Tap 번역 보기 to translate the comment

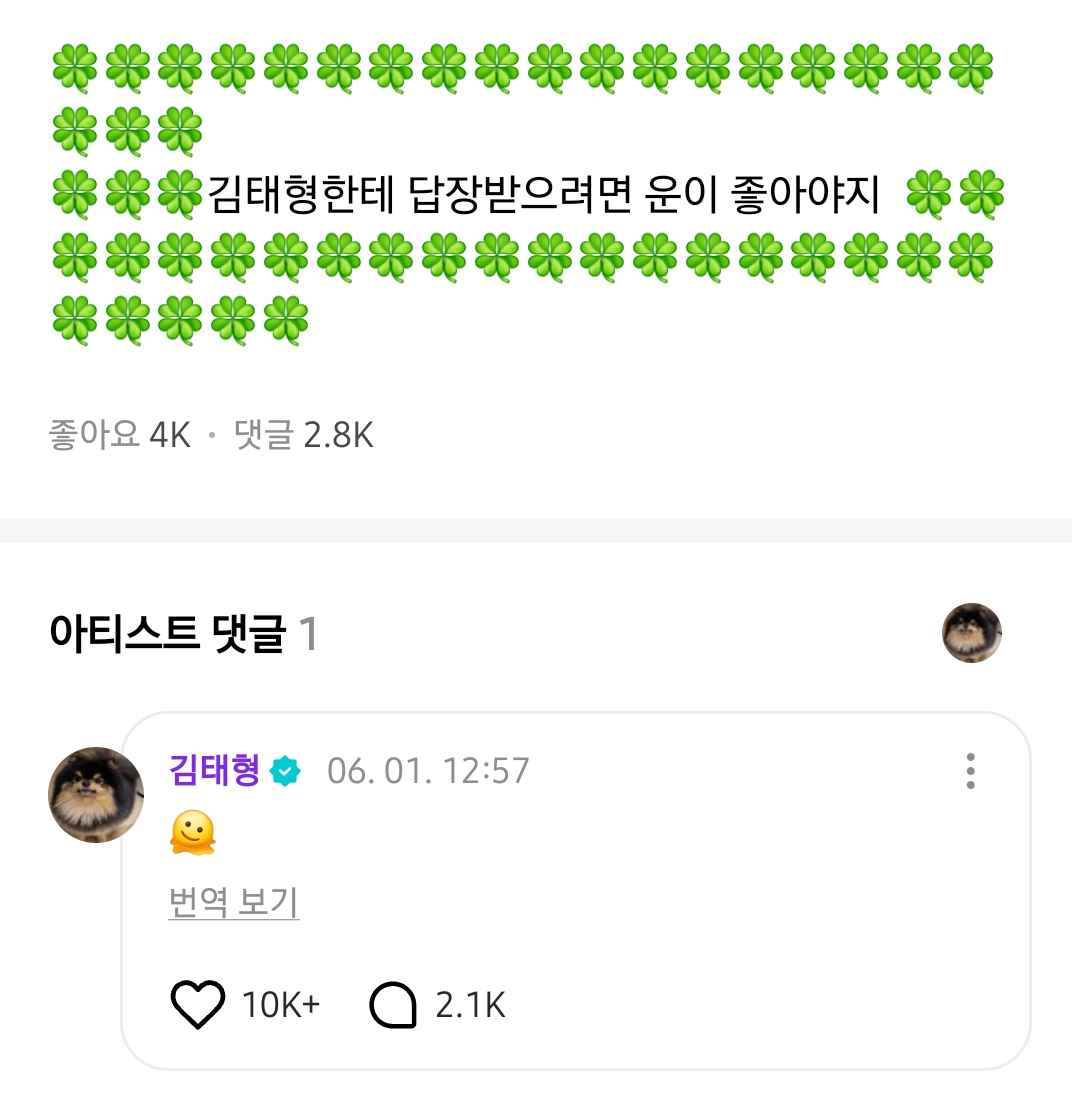(234, 903)
